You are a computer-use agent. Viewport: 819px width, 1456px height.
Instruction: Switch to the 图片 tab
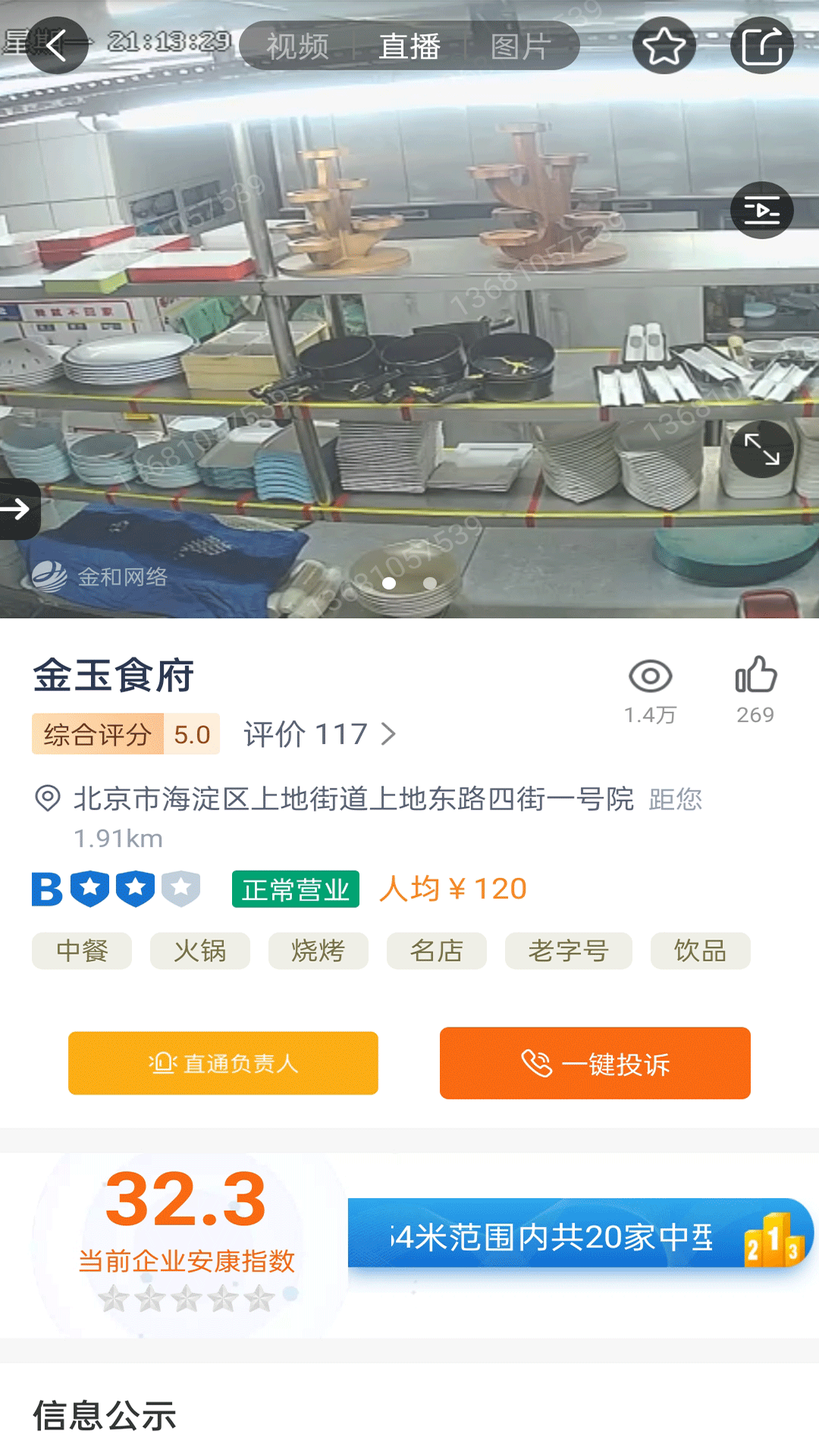tap(520, 46)
